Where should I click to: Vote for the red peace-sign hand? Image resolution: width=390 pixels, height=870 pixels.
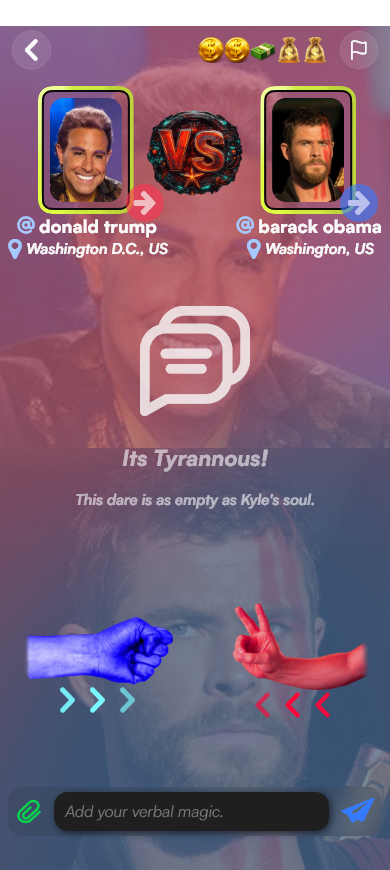point(300,646)
